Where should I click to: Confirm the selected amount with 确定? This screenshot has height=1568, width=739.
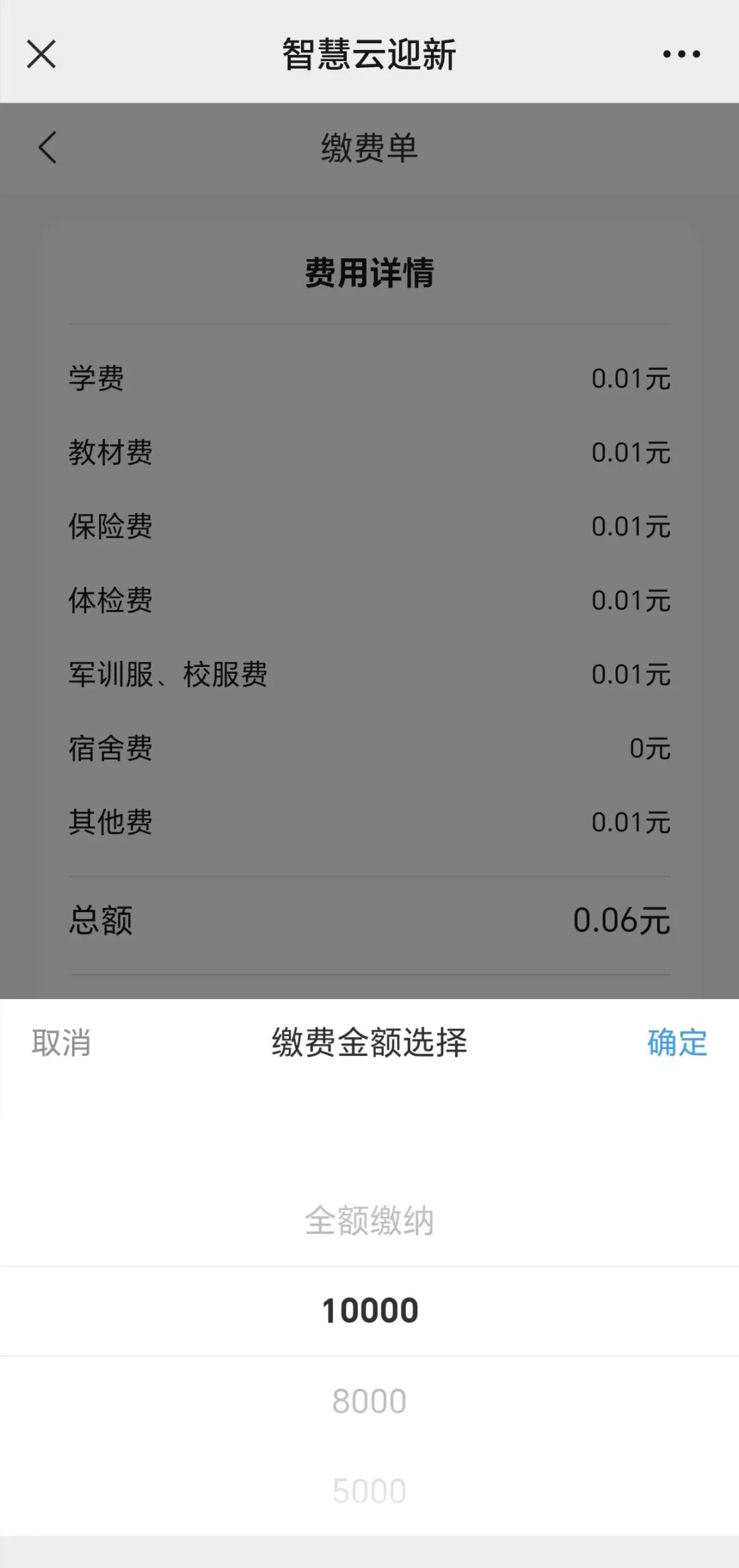pos(677,1043)
